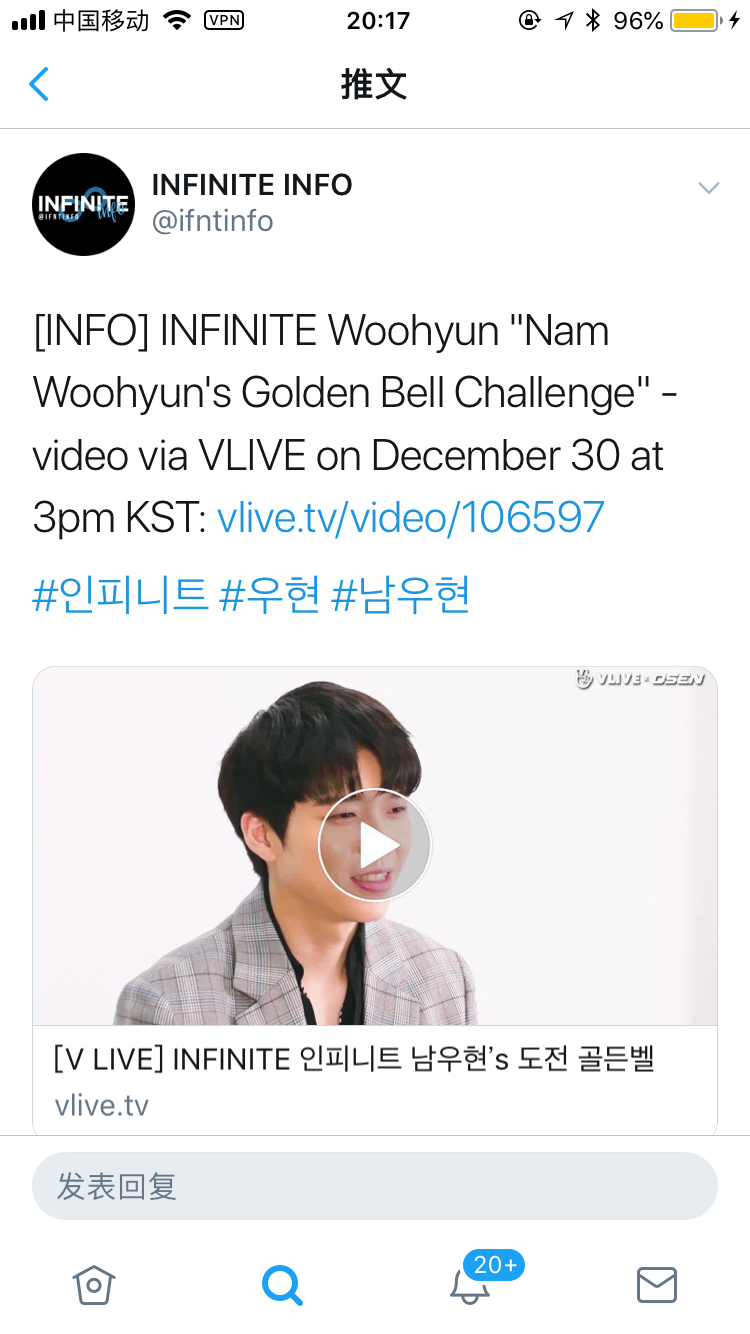Open the notifications bell tab

(470, 1284)
